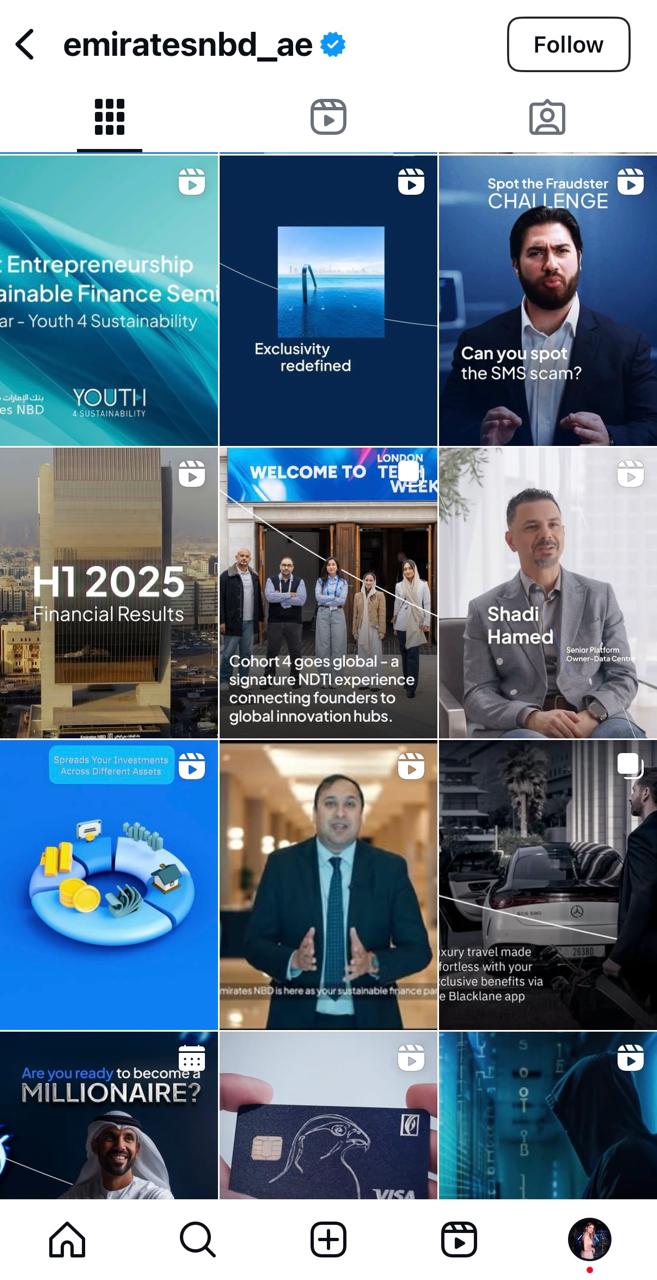Open my own profile tab
The height and width of the screenshot is (1280, 657).
click(x=589, y=1240)
